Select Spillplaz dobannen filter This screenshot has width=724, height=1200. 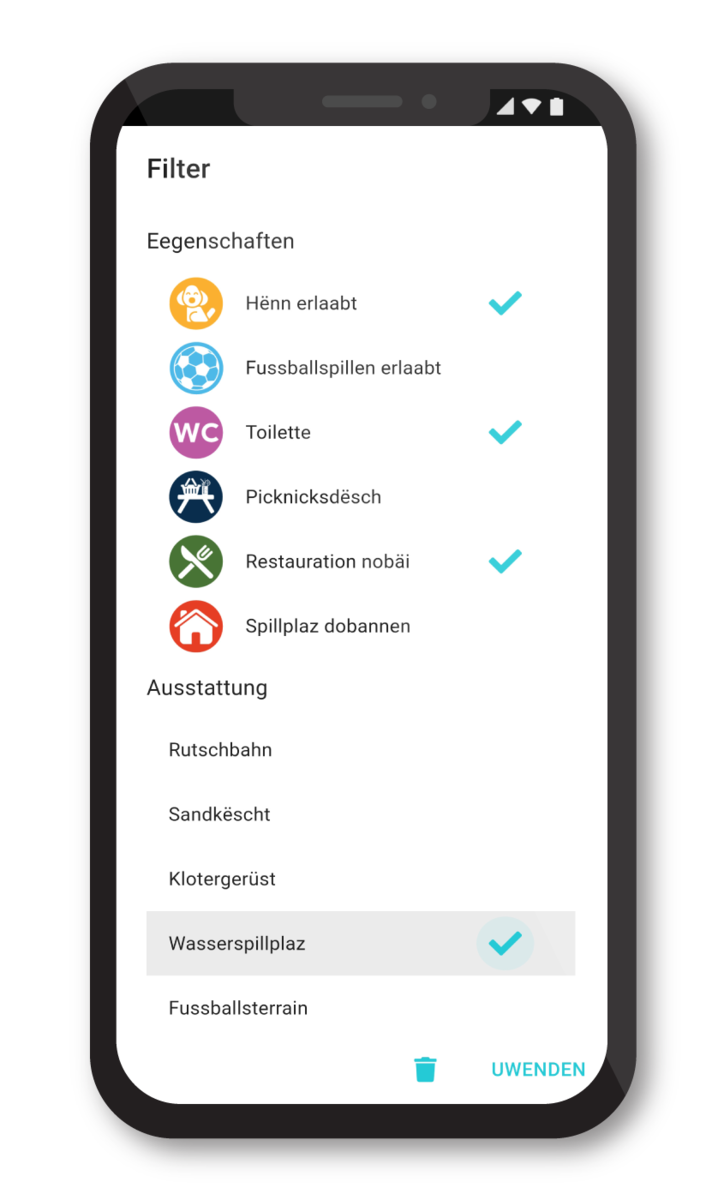[x=360, y=626]
